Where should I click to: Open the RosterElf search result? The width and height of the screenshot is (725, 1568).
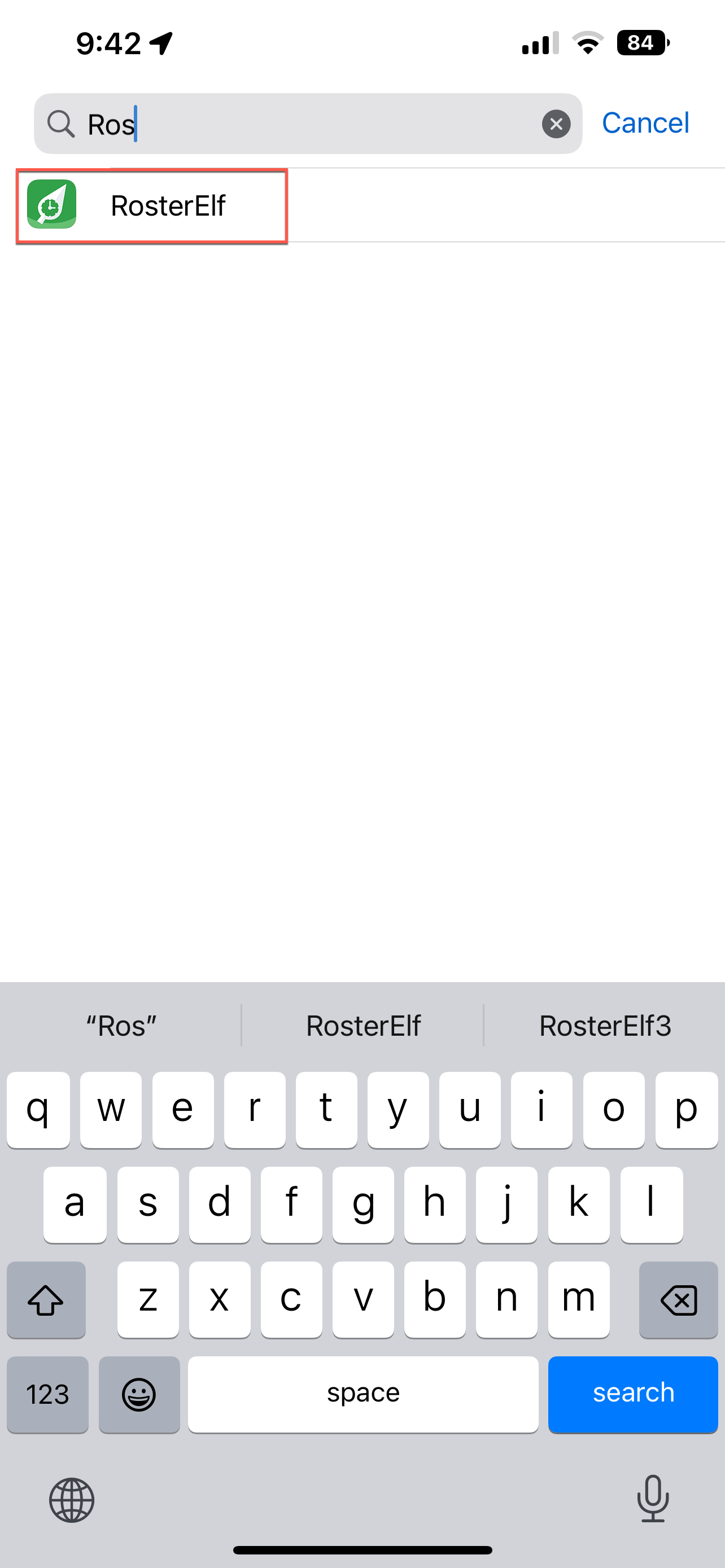362,206
